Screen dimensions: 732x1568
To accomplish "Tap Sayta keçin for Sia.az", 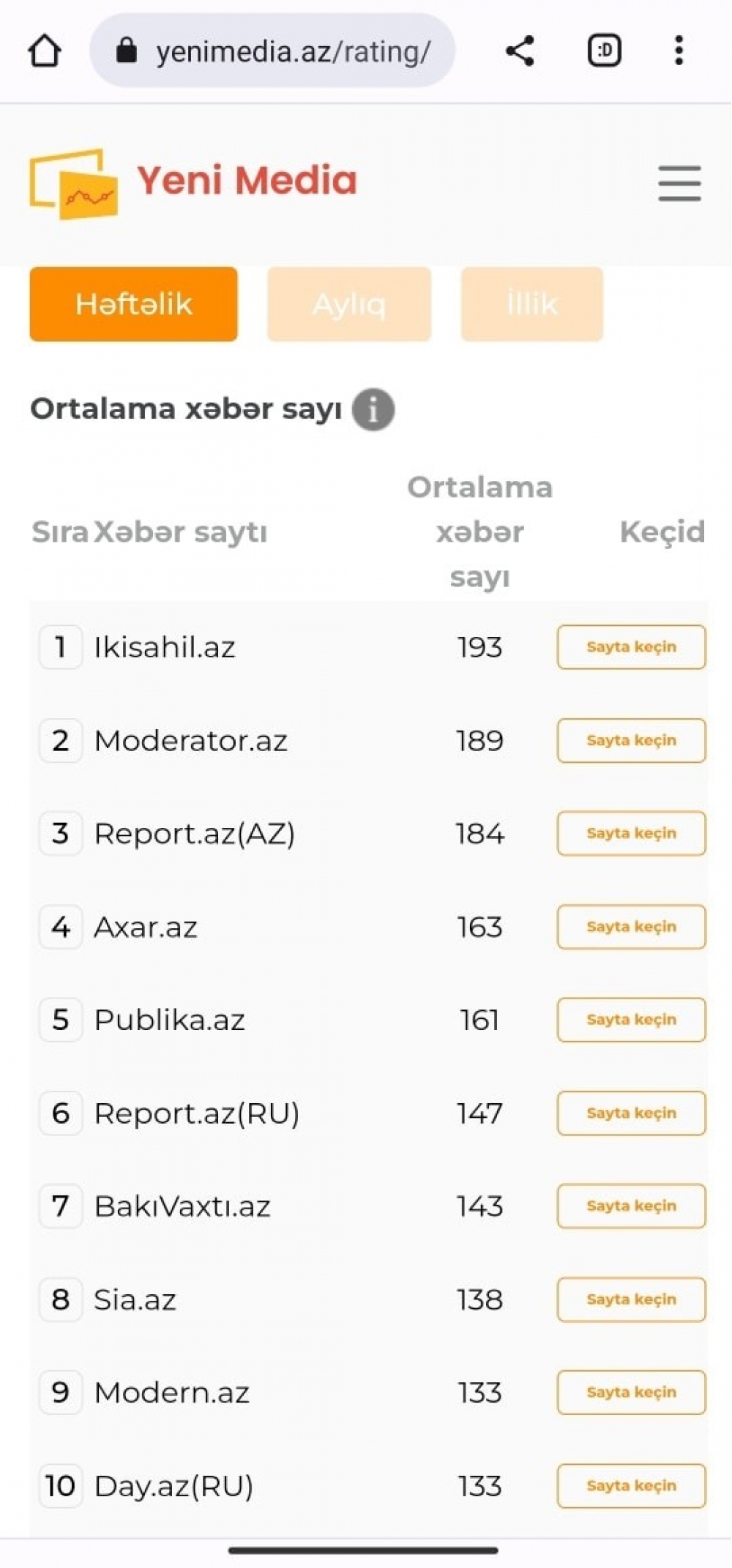I will click(x=632, y=1299).
